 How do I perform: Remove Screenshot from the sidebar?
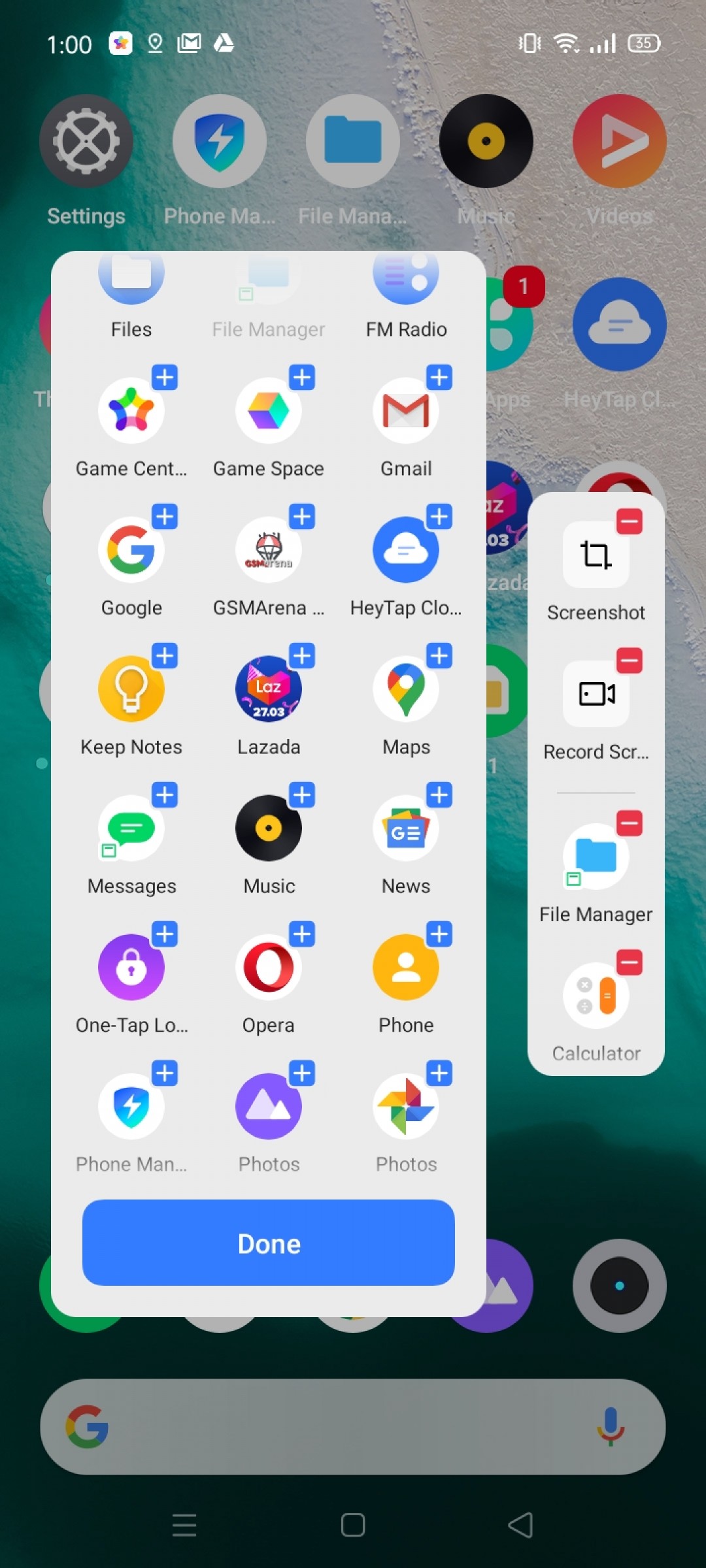pos(630,521)
